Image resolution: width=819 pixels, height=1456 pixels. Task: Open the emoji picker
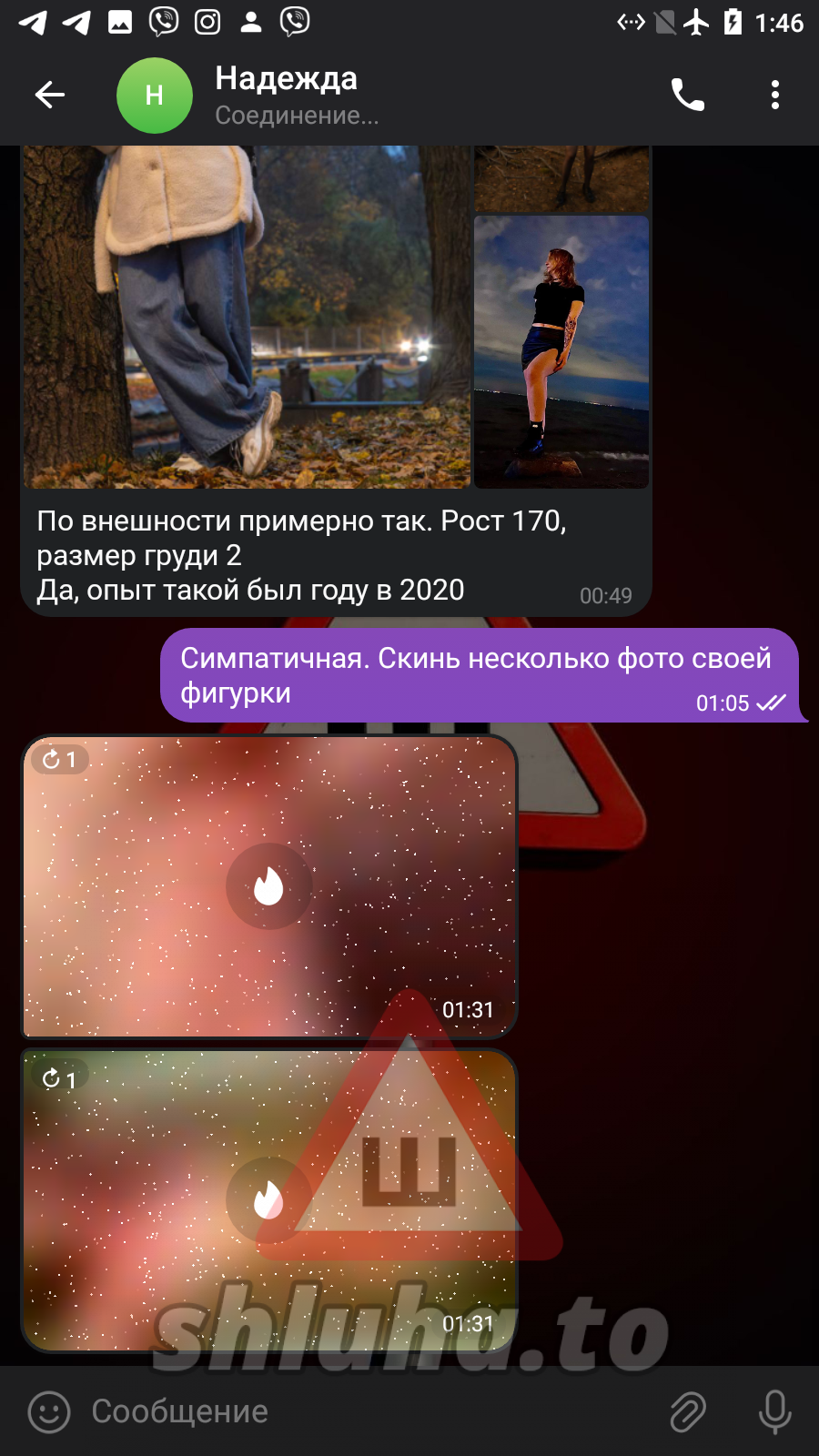(x=49, y=1412)
